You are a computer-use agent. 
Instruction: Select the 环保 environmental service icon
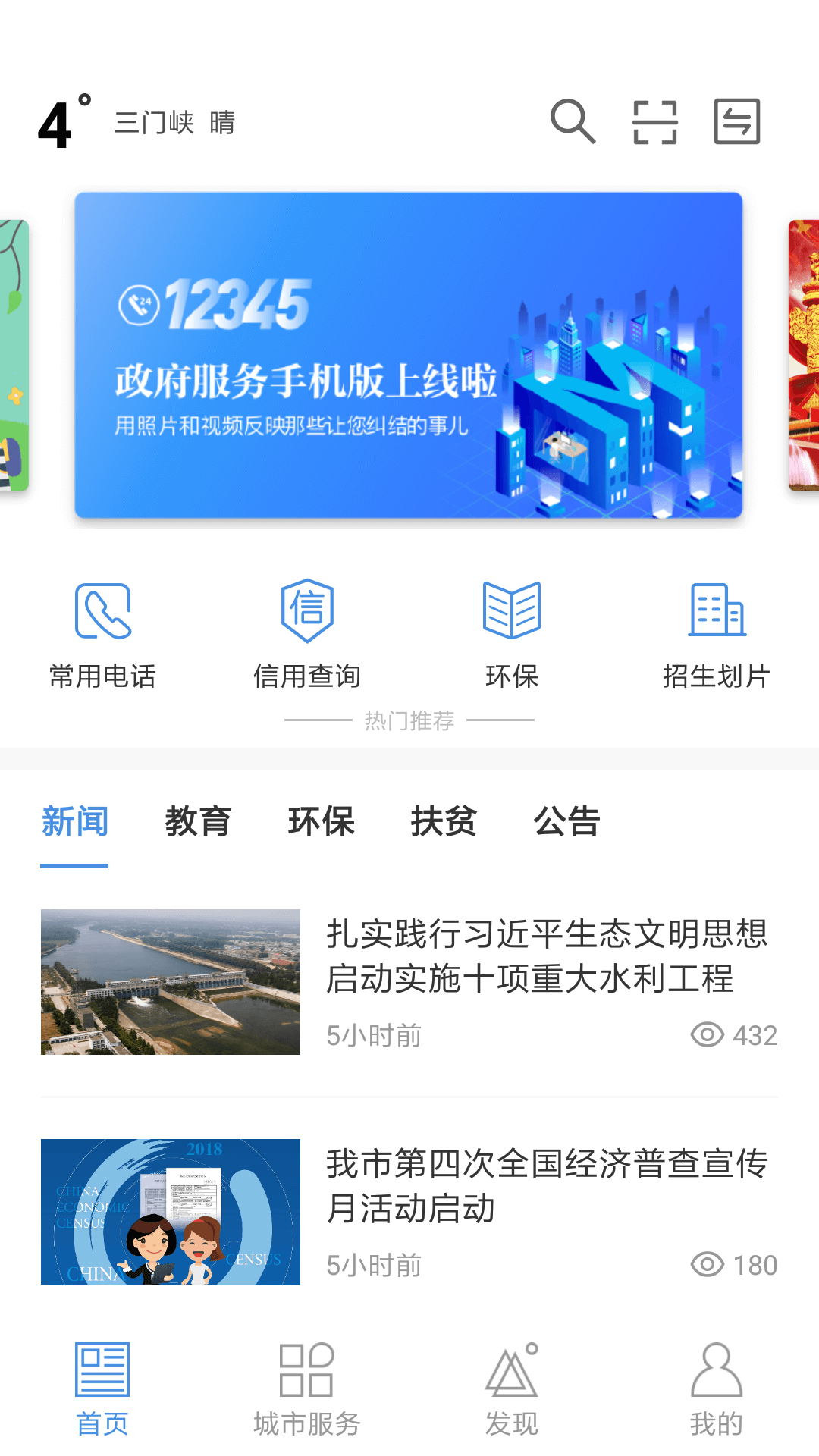click(512, 611)
